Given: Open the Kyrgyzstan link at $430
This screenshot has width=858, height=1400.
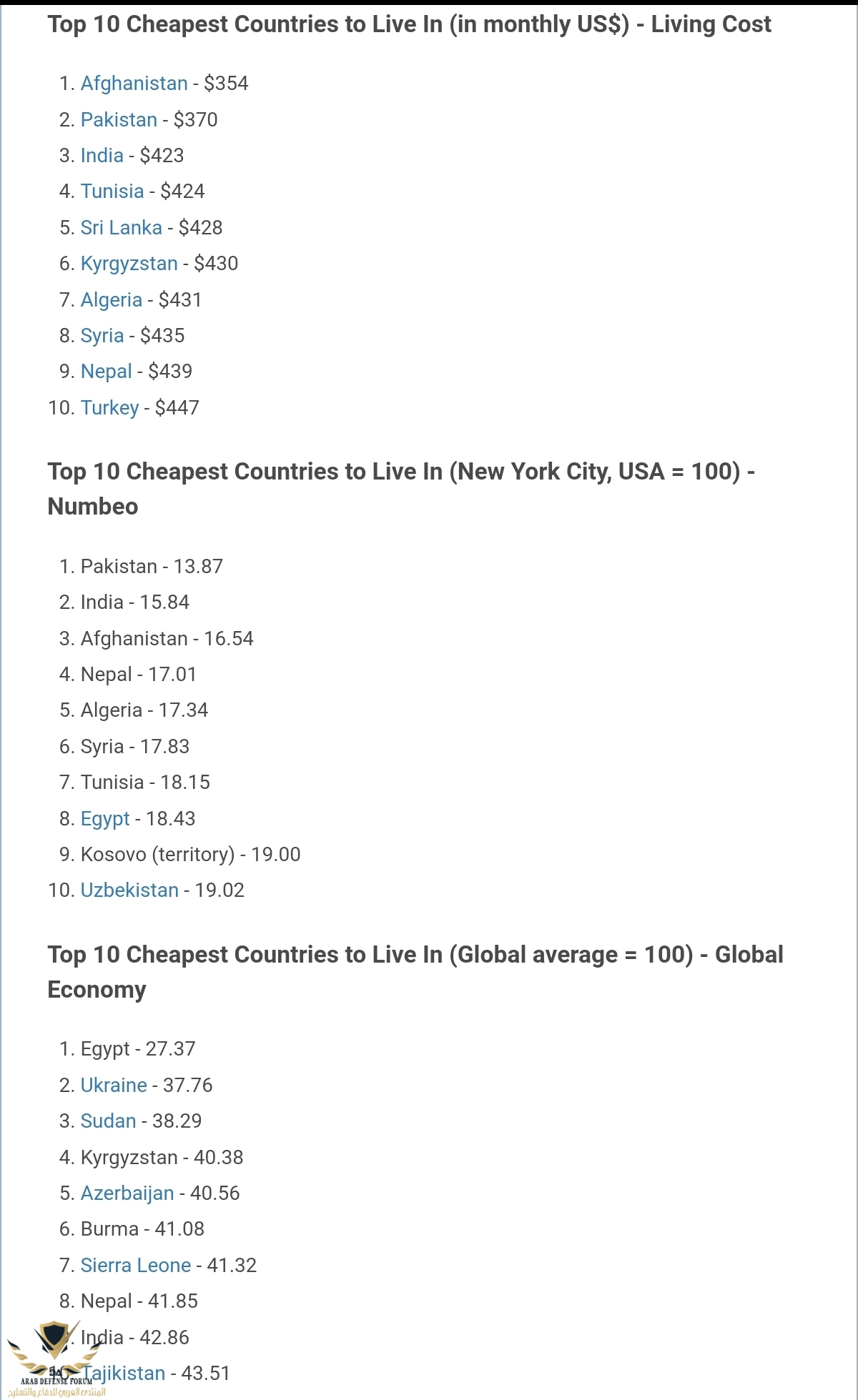Looking at the screenshot, I should click(129, 264).
